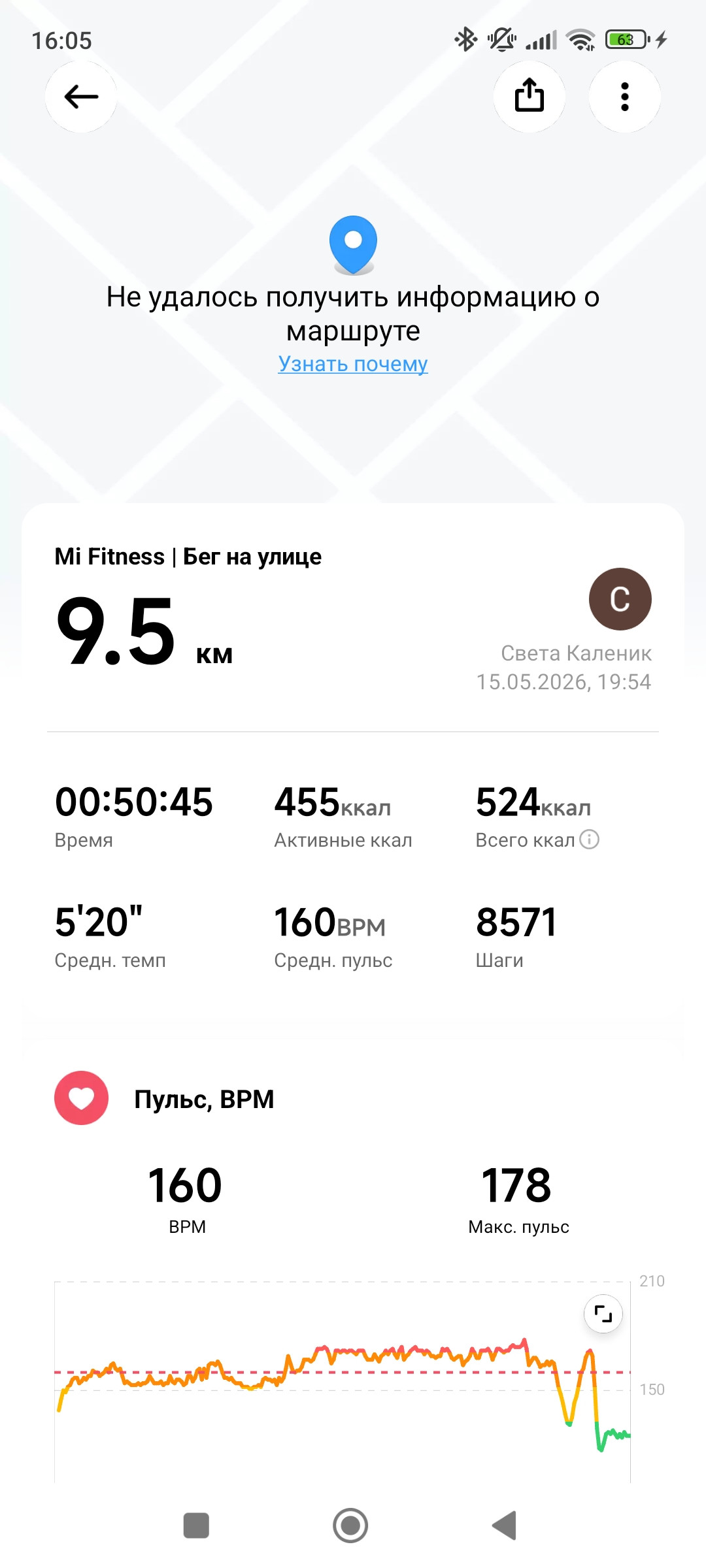The width and height of the screenshot is (706, 1568).
Task: Open recent apps with the square button
Action: 196,1526
